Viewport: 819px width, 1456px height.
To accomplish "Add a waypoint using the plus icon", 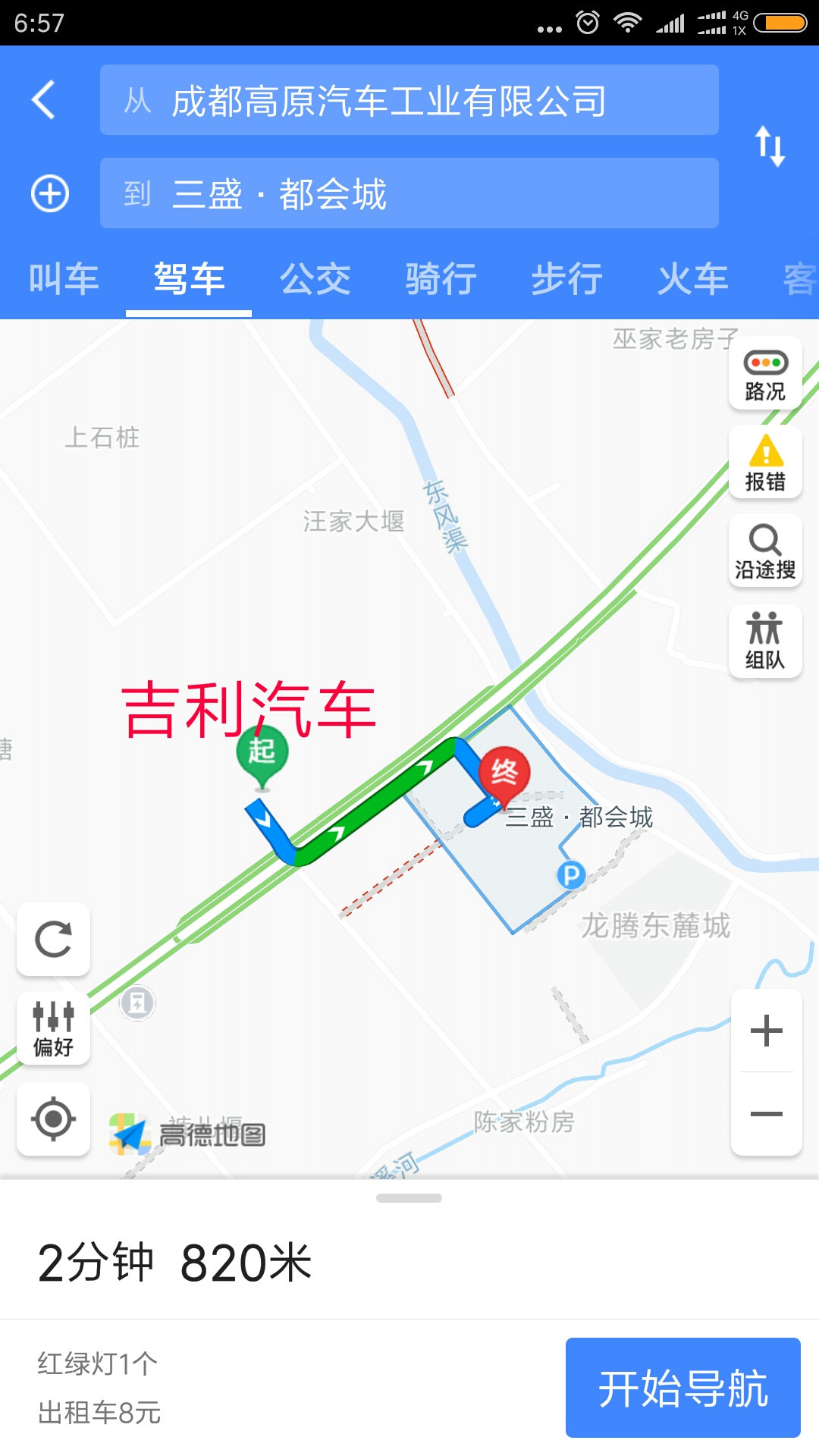I will coord(49,193).
